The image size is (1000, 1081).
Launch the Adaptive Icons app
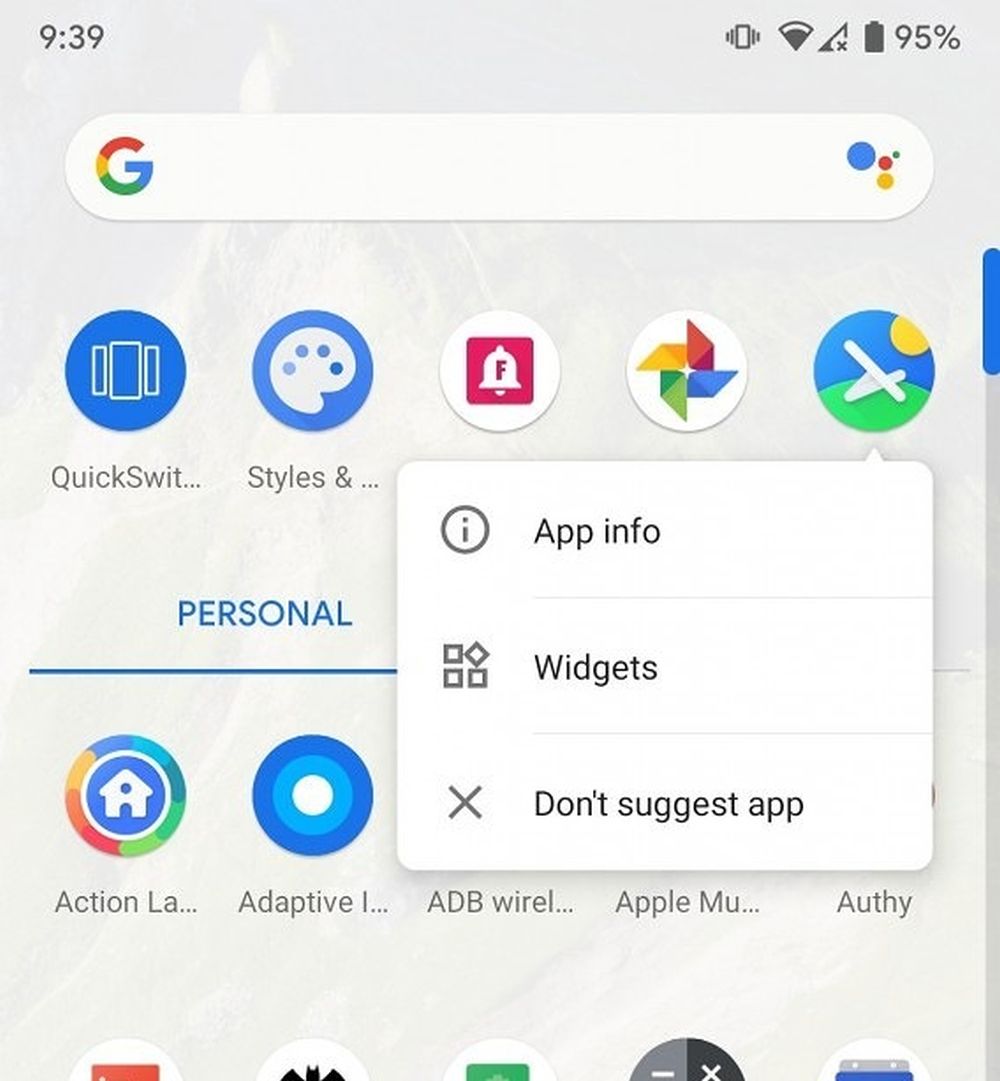[312, 797]
